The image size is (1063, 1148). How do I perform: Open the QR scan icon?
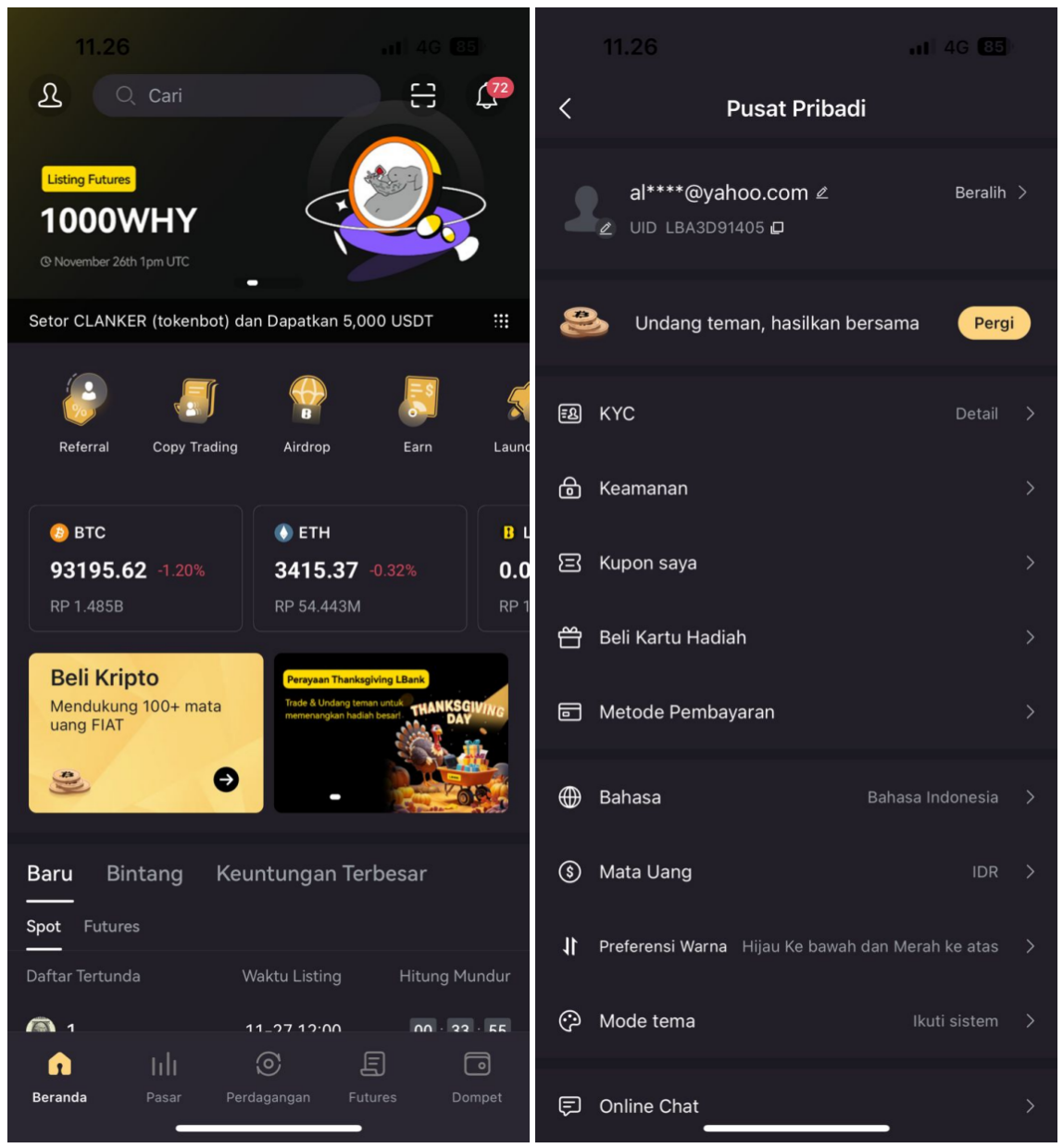click(423, 95)
